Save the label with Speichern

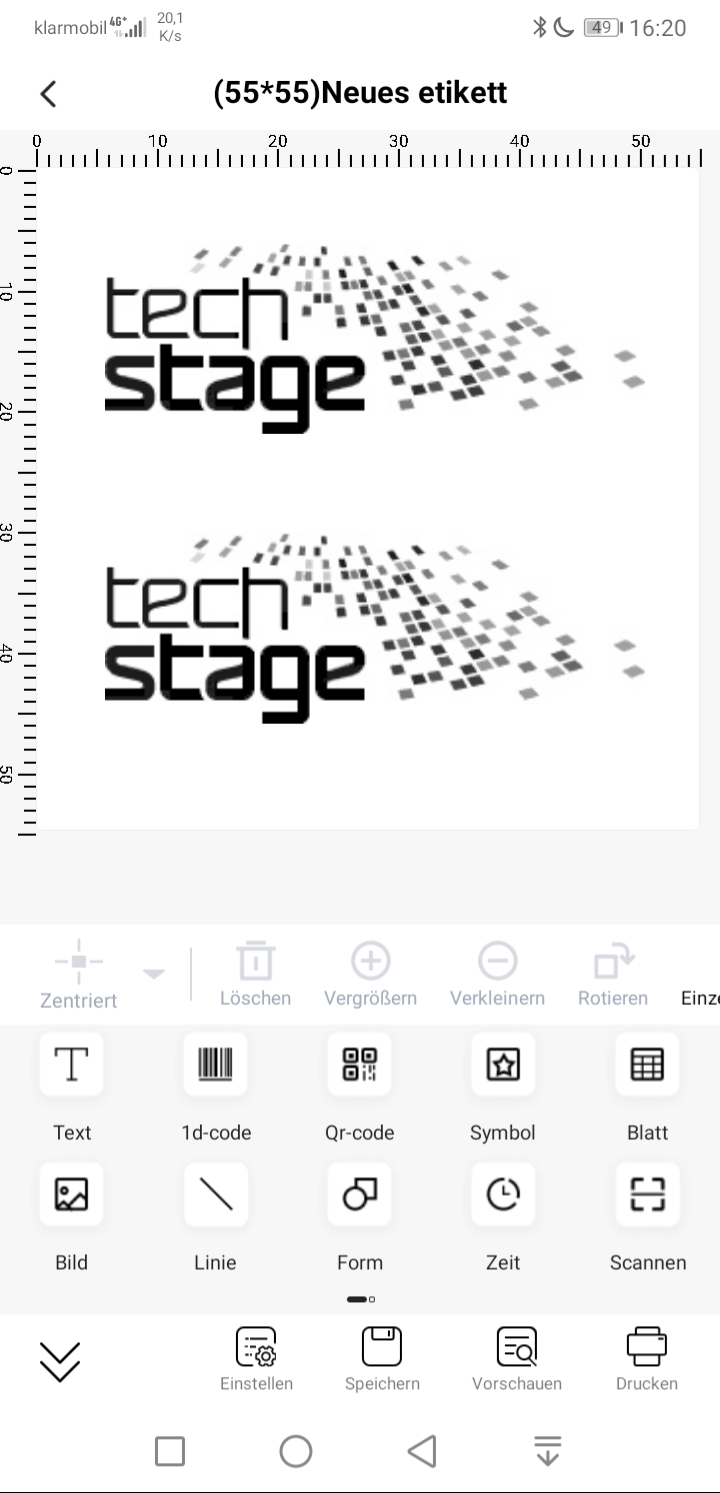[x=382, y=1358]
